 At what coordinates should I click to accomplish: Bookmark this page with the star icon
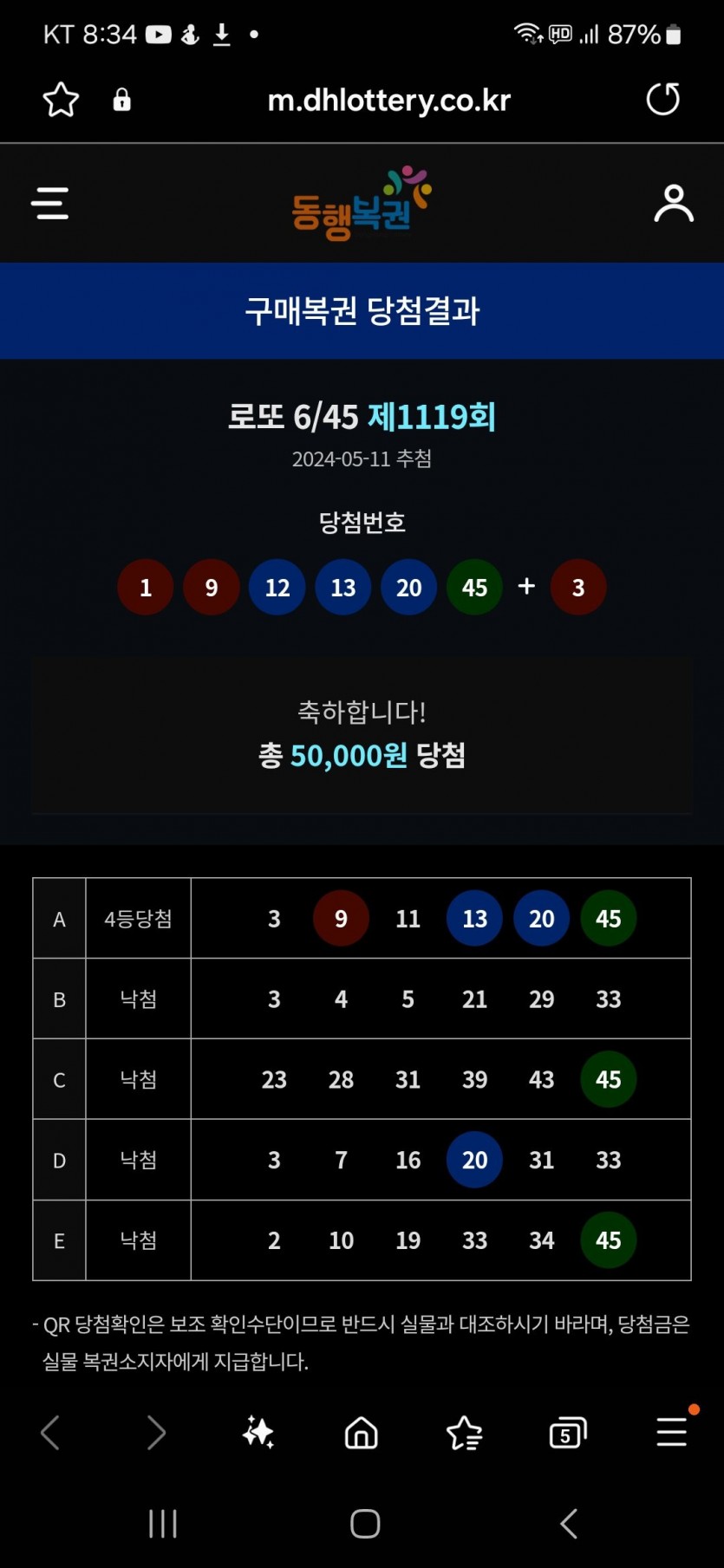(61, 100)
